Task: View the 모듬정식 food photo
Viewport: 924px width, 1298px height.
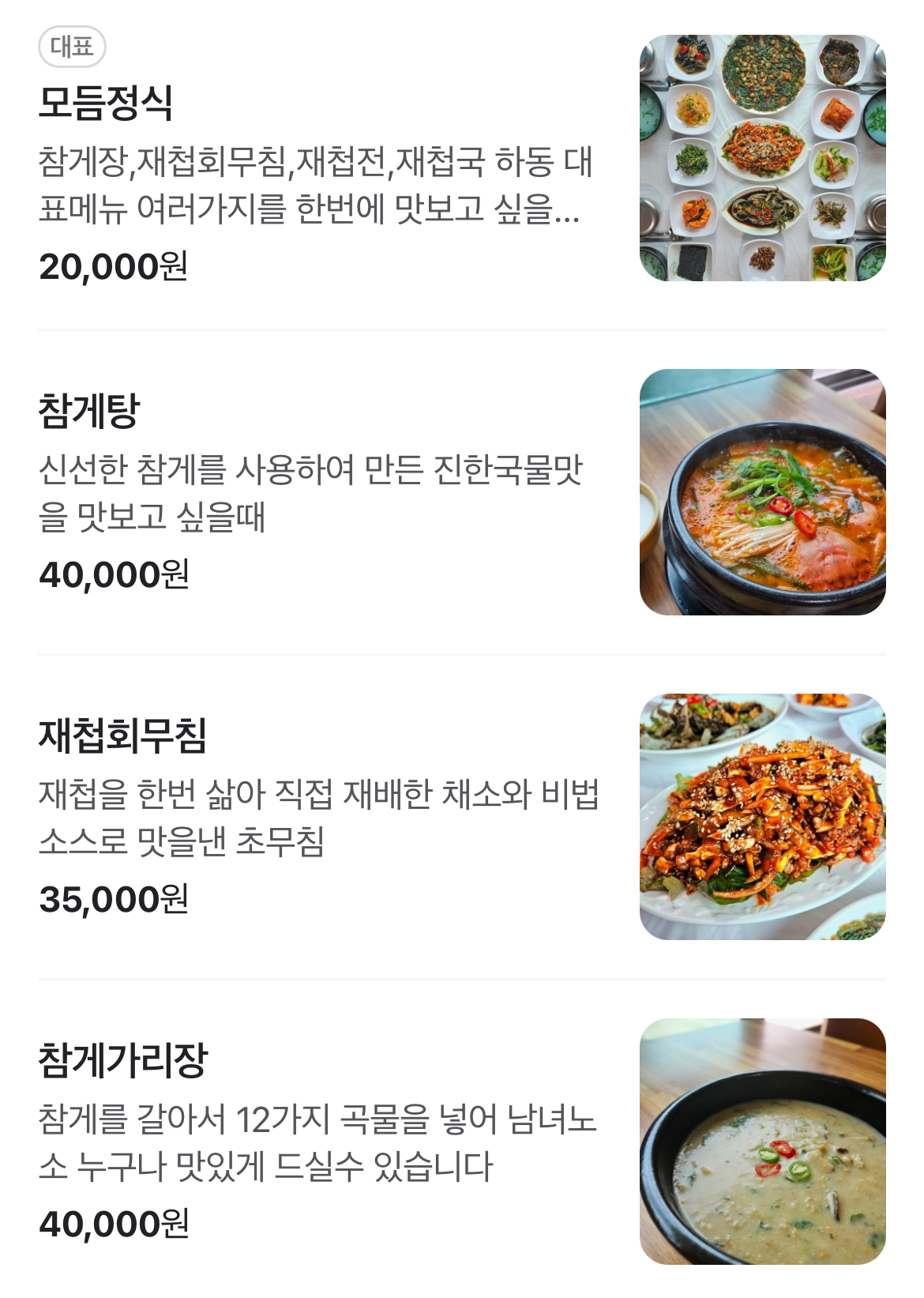Action: coord(762,158)
